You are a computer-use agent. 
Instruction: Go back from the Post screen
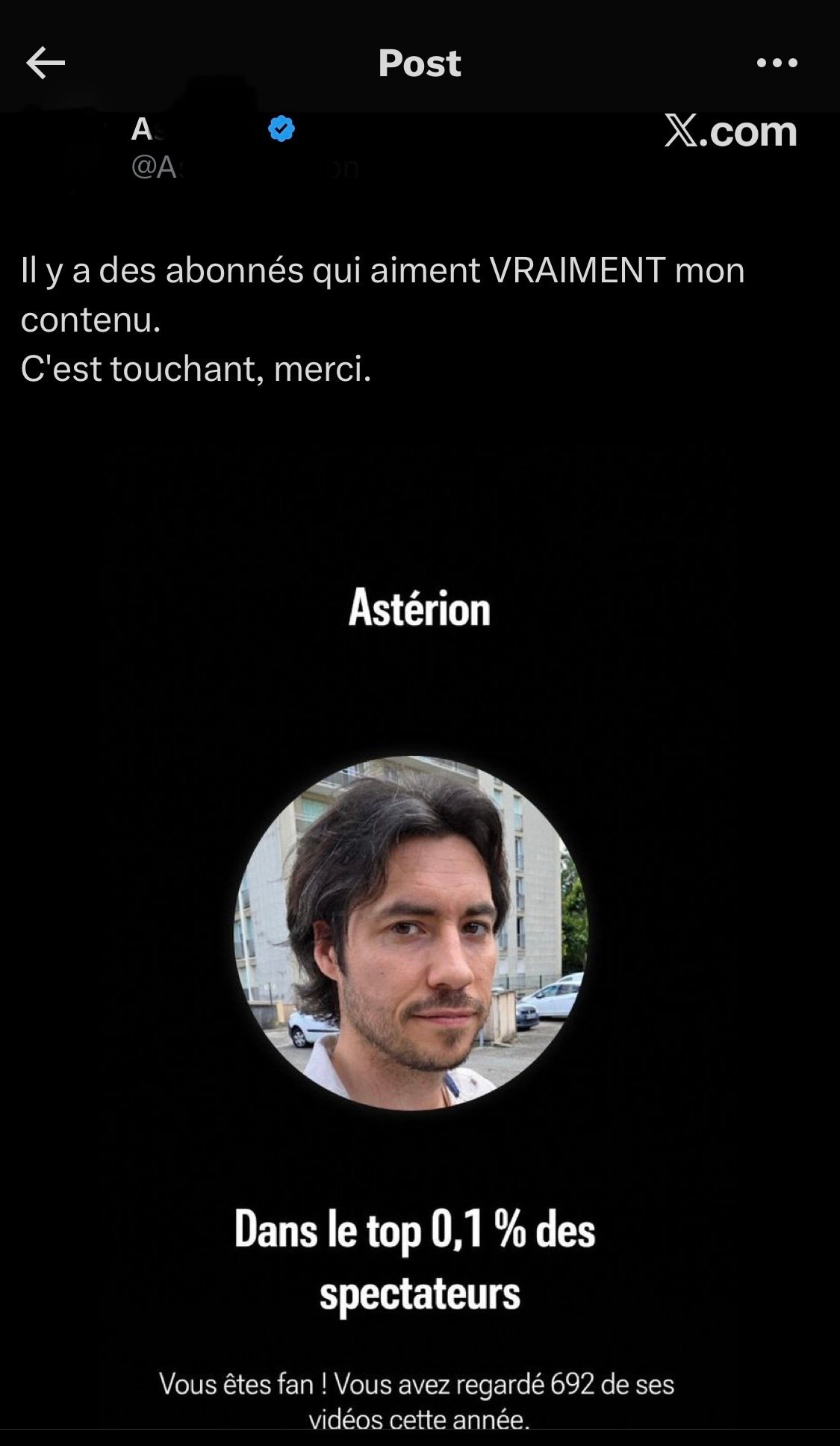(x=46, y=63)
